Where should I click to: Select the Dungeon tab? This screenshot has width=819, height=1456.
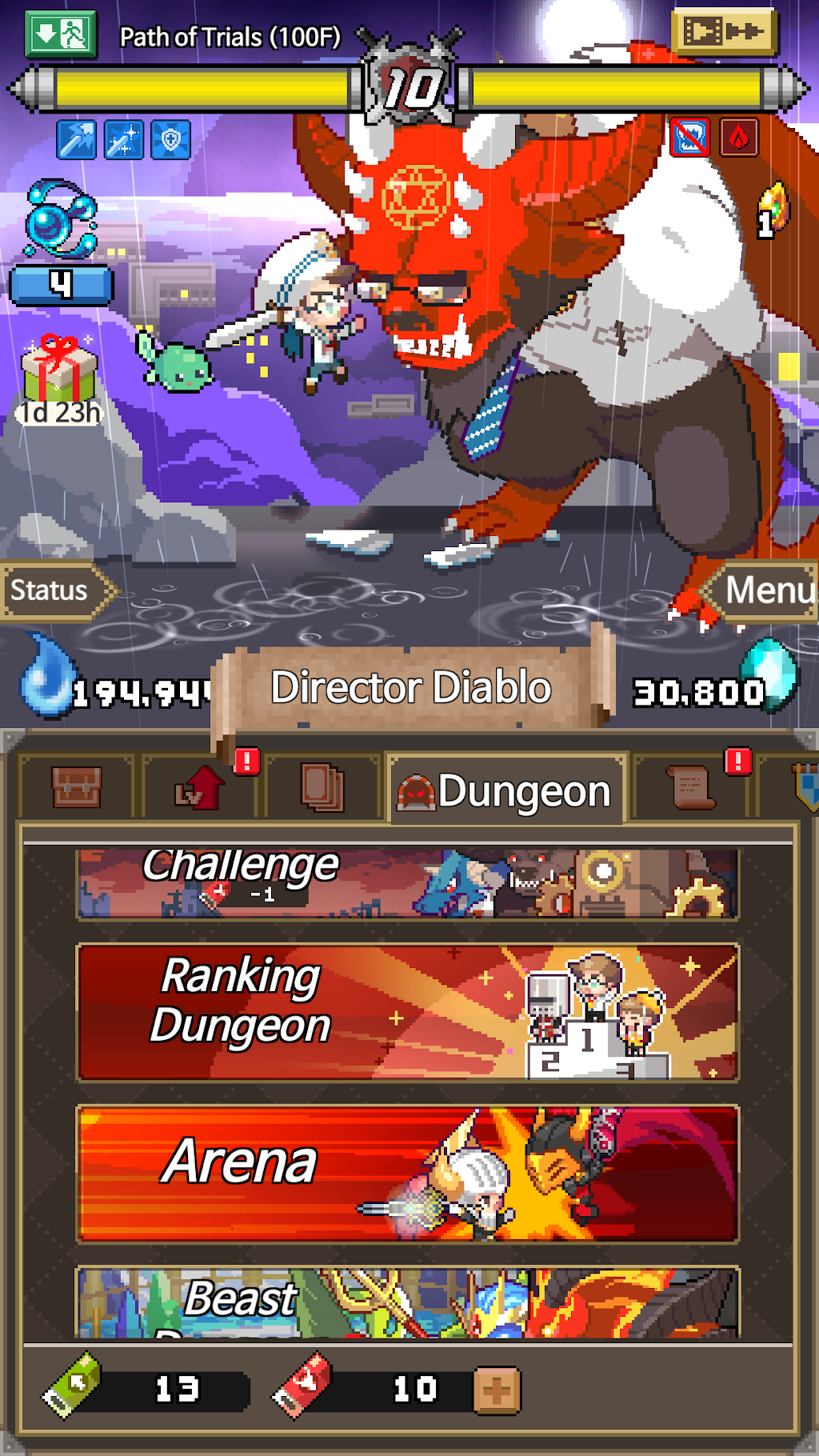pos(505,790)
